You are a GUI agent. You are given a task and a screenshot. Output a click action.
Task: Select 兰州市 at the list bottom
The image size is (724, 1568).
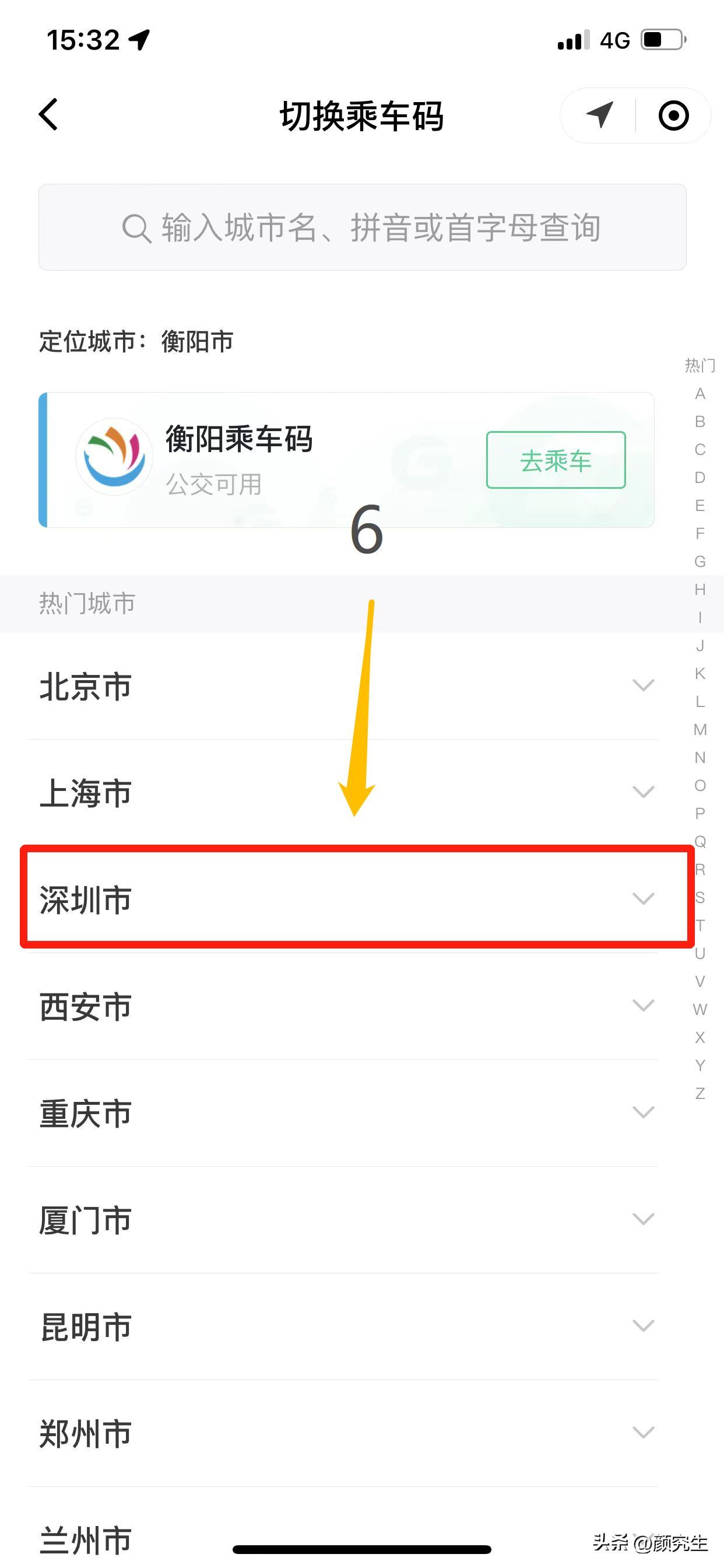tap(85, 1539)
